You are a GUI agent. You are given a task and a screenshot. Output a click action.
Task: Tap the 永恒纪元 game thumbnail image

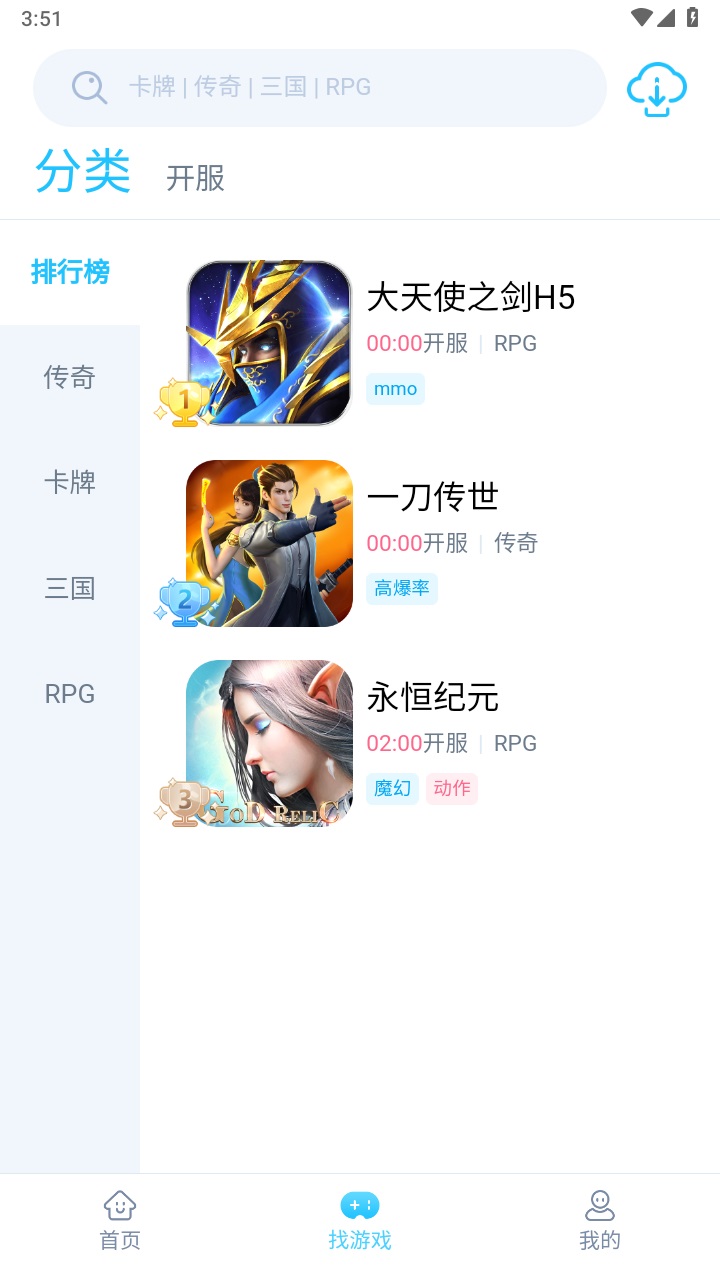266,743
